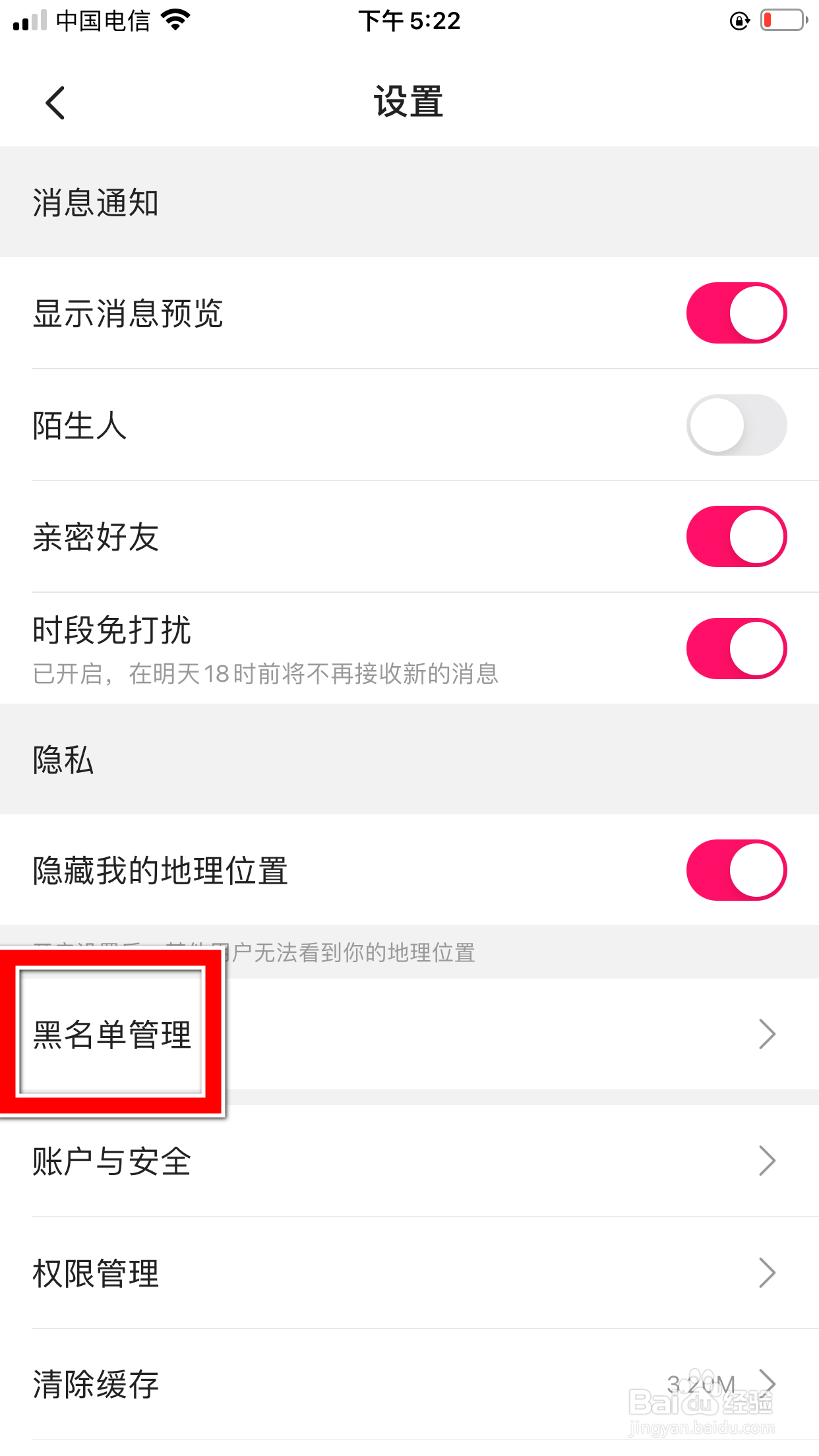Open the 权限管理 permissions page
This screenshot has height=1456, width=819.
tap(96, 1273)
